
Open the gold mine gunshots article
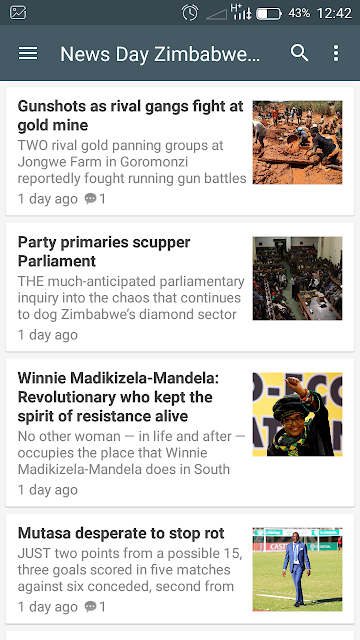[180, 151]
